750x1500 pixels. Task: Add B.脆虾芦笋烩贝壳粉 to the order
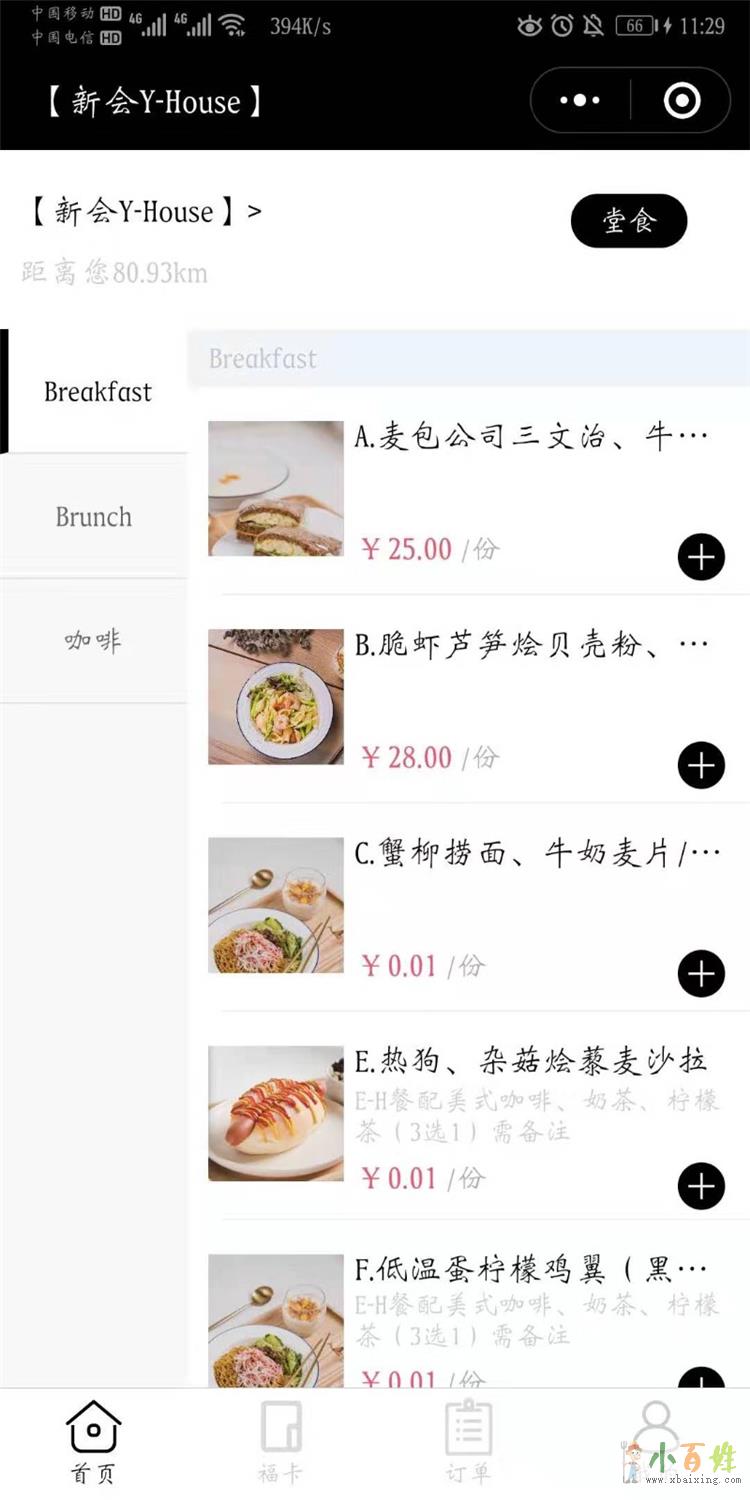[x=701, y=766]
